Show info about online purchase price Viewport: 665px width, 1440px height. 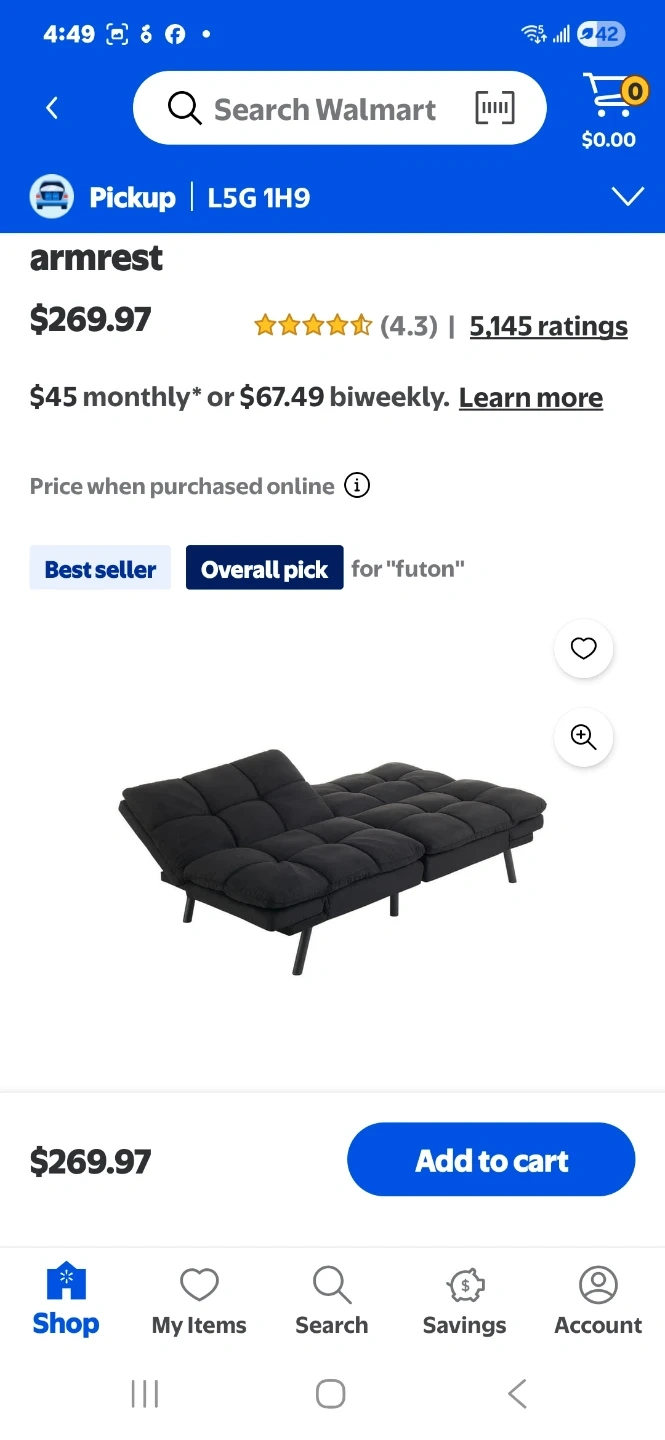pyautogui.click(x=357, y=486)
